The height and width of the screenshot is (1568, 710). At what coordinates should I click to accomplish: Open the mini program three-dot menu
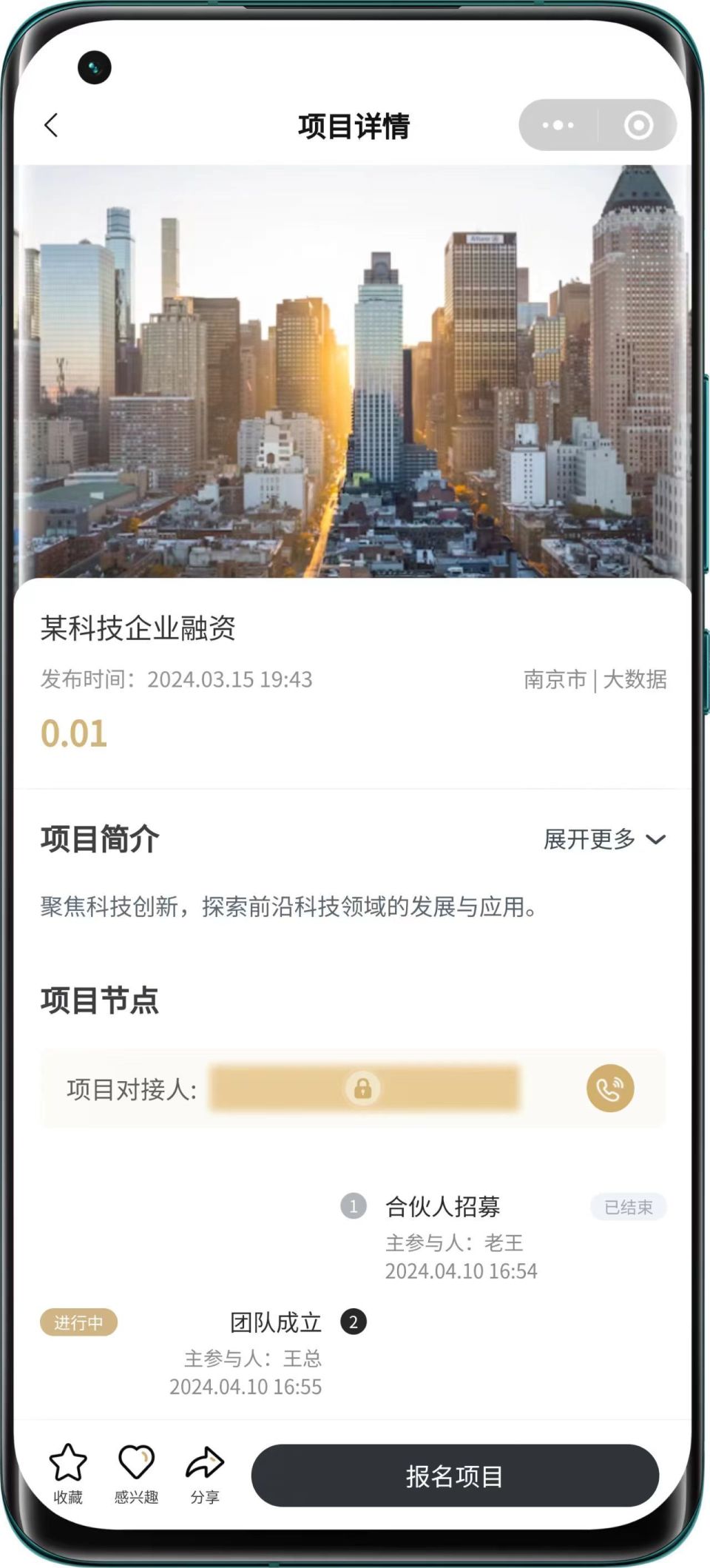pyautogui.click(x=558, y=125)
